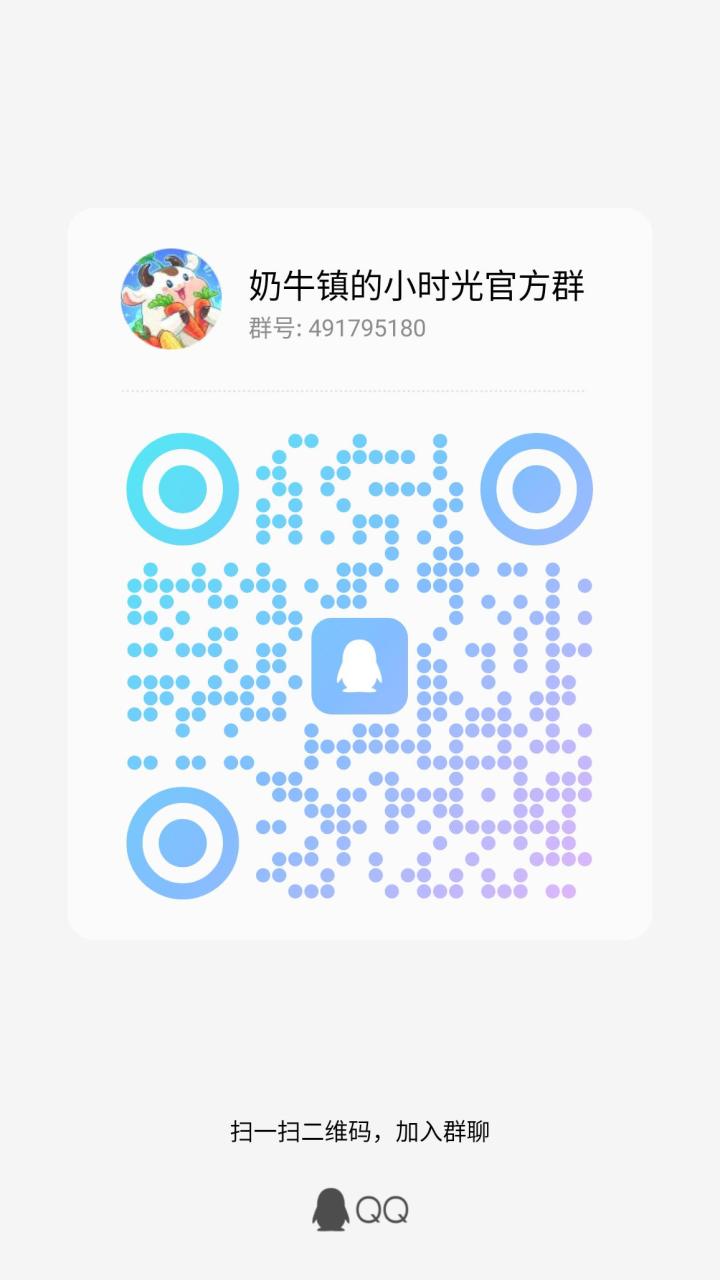Tap the rounded square behind the center penguin
Image resolution: width=720 pixels, height=1280 pixels.
point(360,666)
